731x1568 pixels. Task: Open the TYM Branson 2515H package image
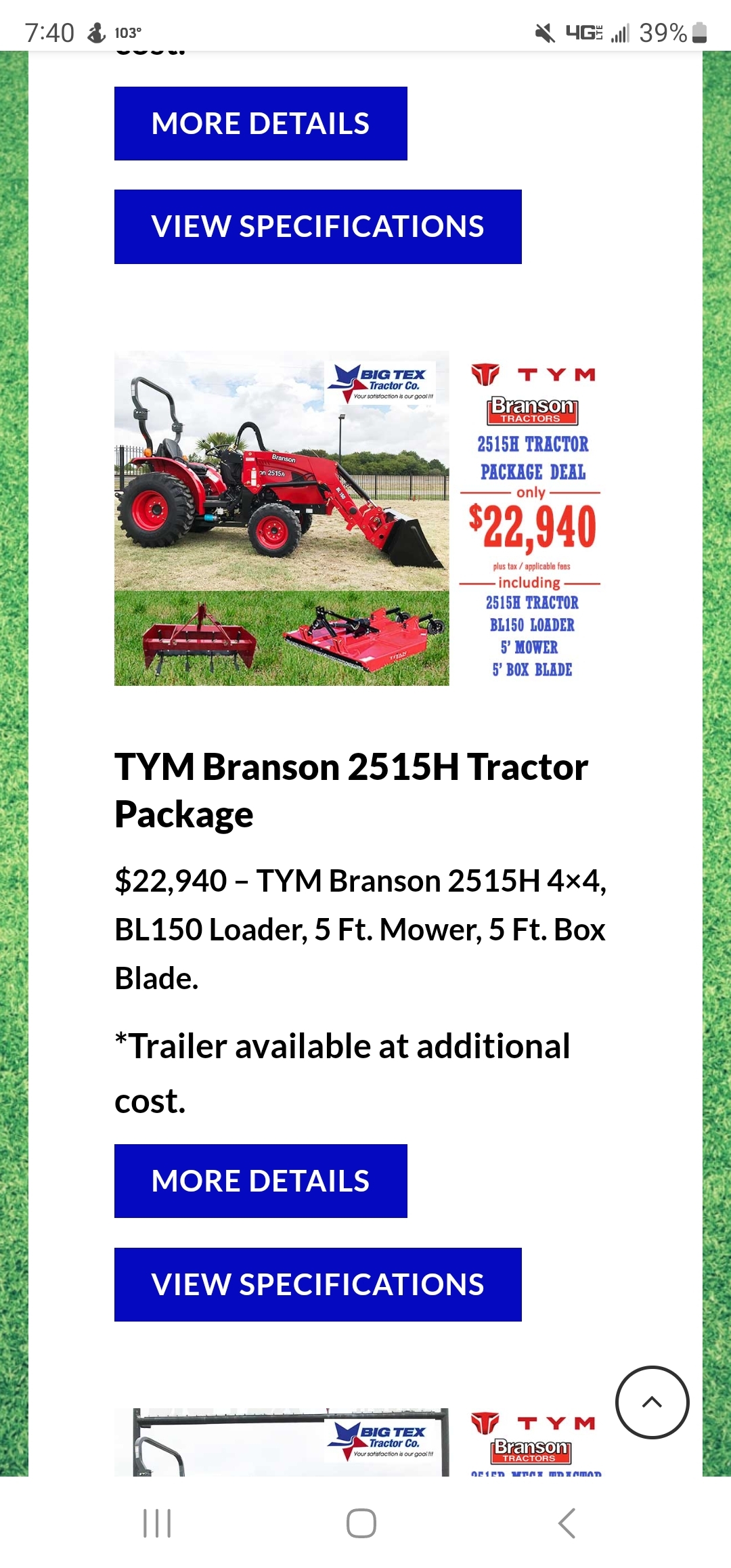tap(359, 519)
